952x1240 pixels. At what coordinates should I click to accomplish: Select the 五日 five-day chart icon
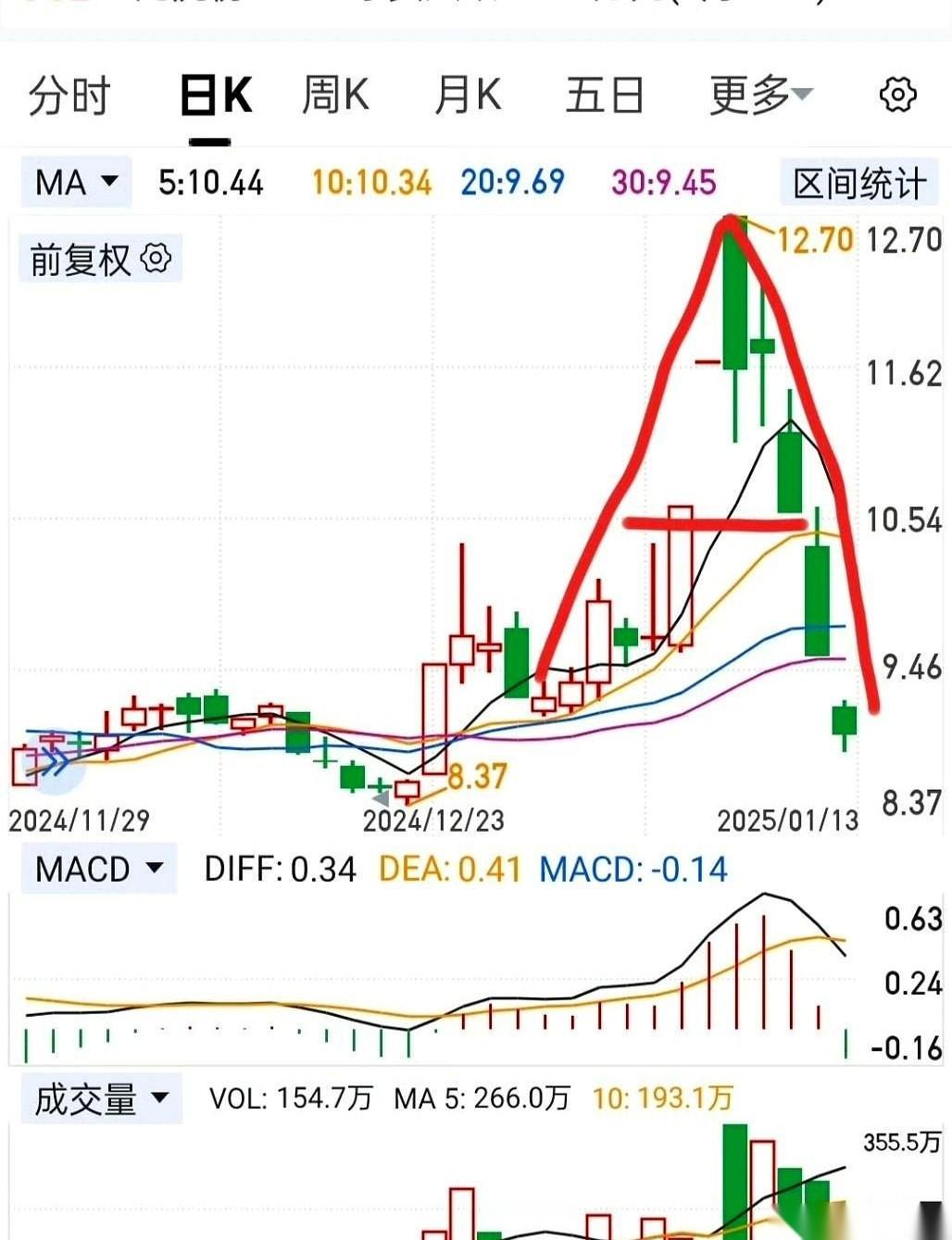pyautogui.click(x=603, y=94)
